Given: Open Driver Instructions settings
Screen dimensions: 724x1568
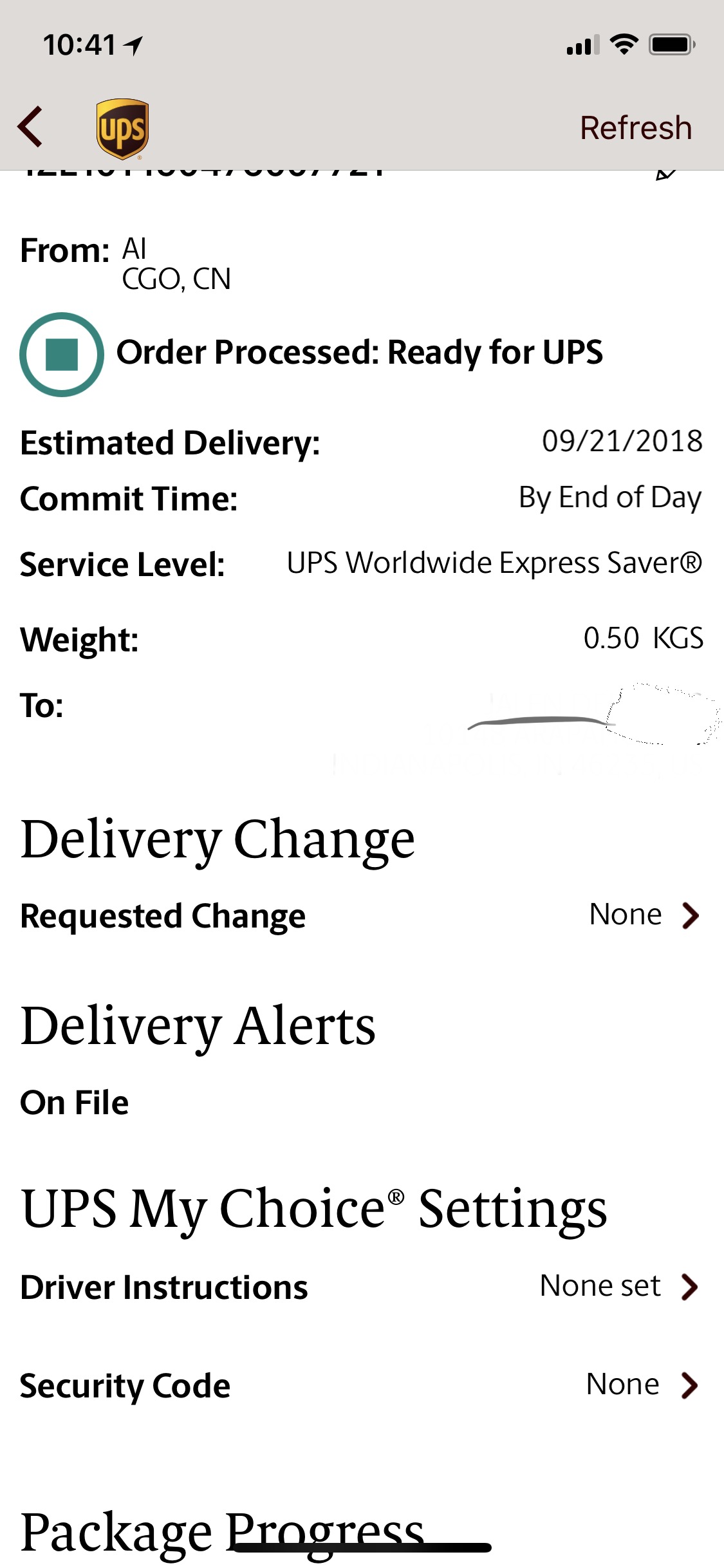Looking at the screenshot, I should pos(362,1287).
